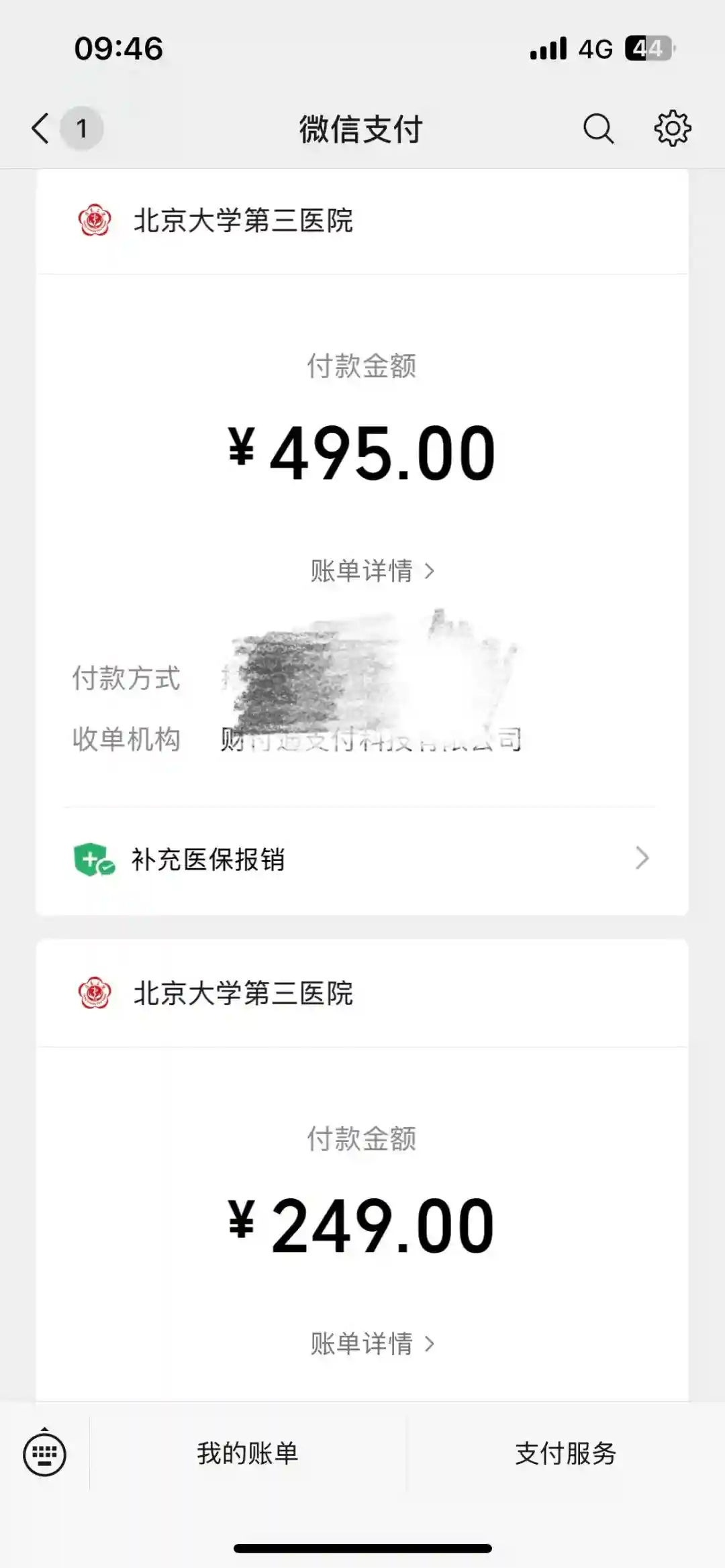Switch to the keyboard input mode
This screenshot has height=1568, width=725.
click(44, 1454)
